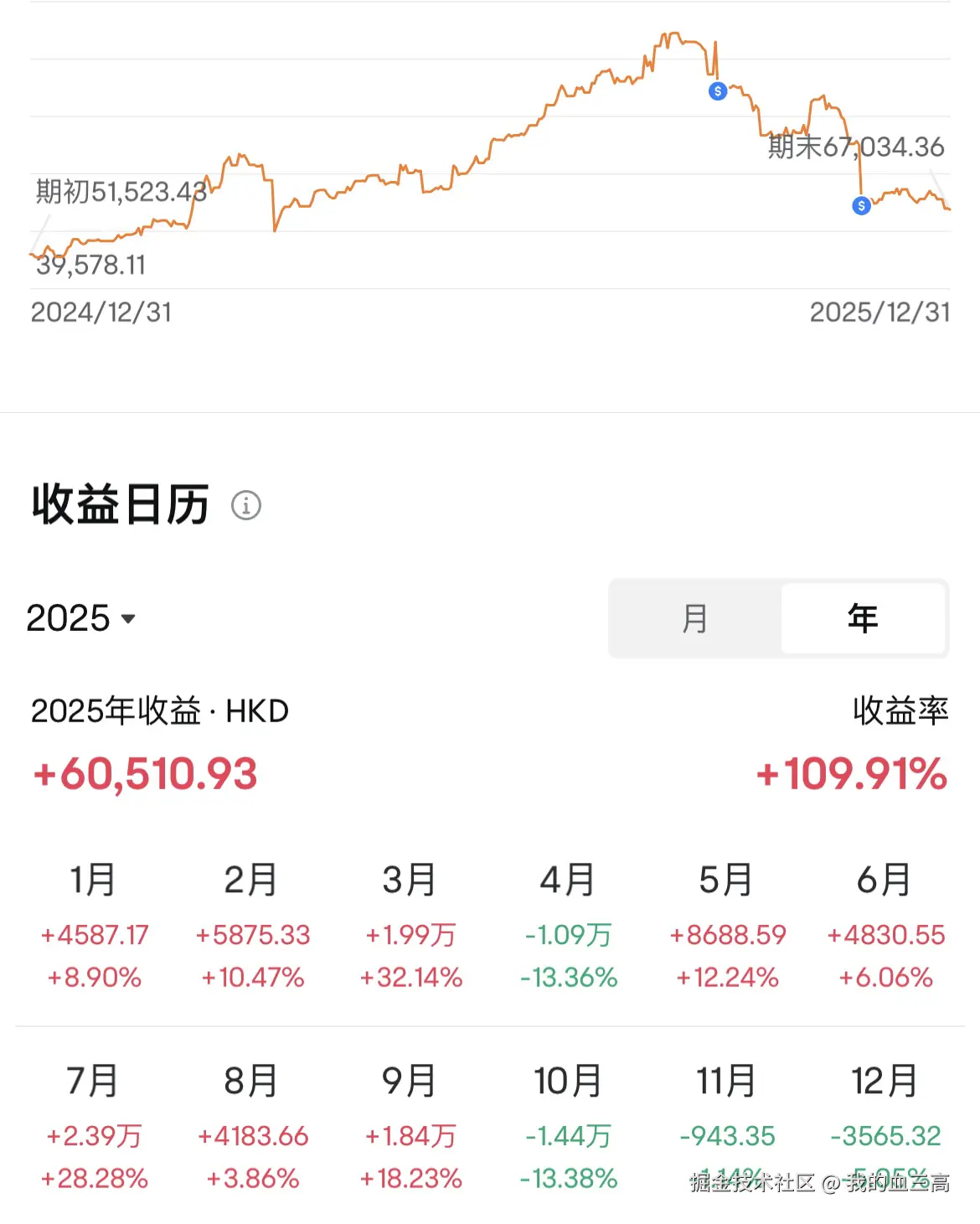This screenshot has height=1224, width=980.
Task: Click the +109.91% return rate value
Action: (x=848, y=775)
